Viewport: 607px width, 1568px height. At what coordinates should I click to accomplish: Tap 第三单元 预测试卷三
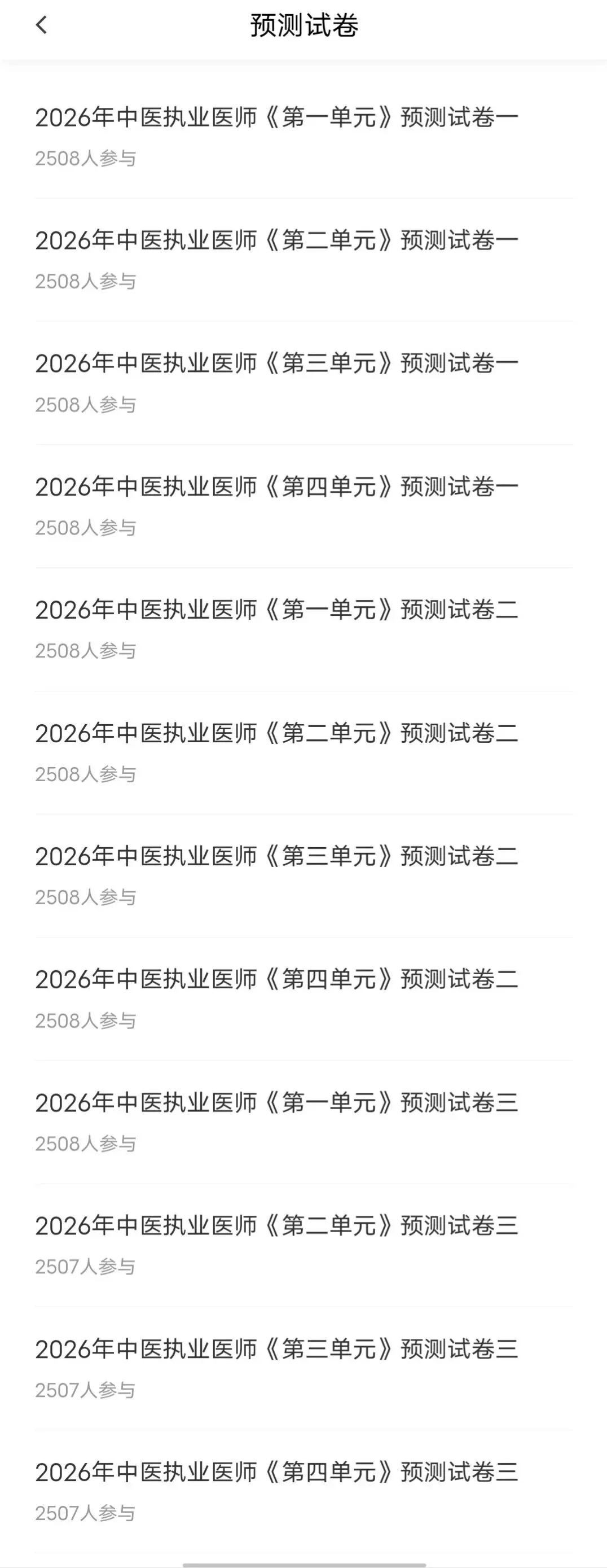(277, 1350)
